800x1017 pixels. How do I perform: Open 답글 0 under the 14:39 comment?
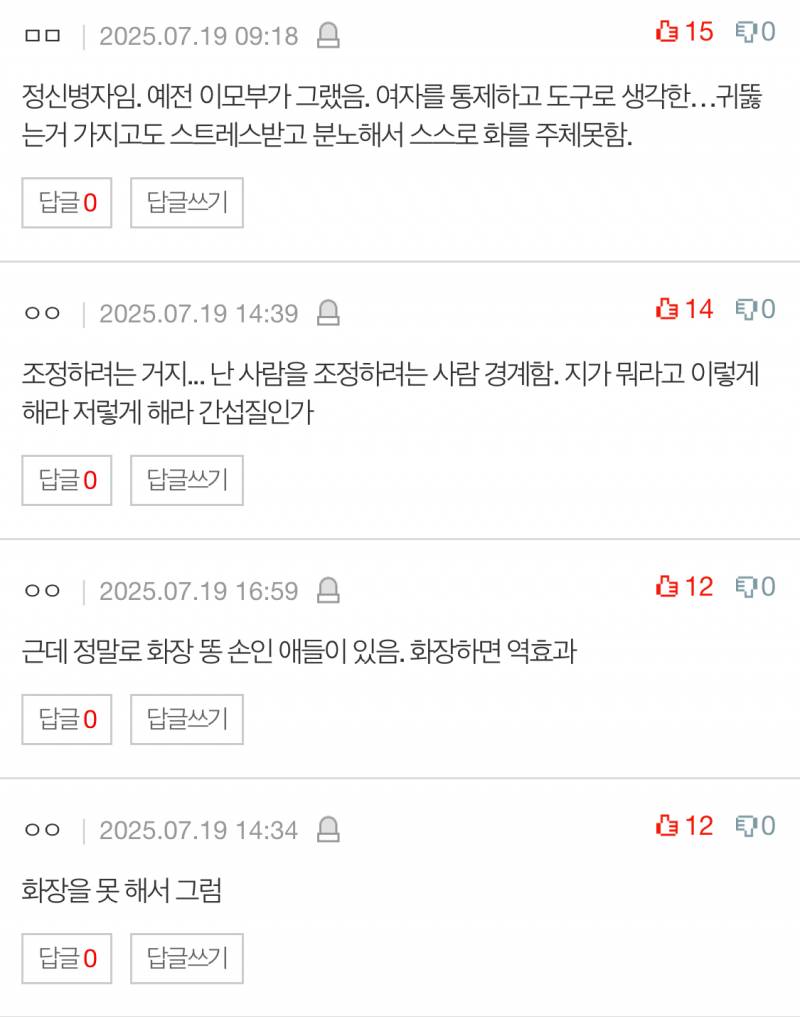pos(67,480)
